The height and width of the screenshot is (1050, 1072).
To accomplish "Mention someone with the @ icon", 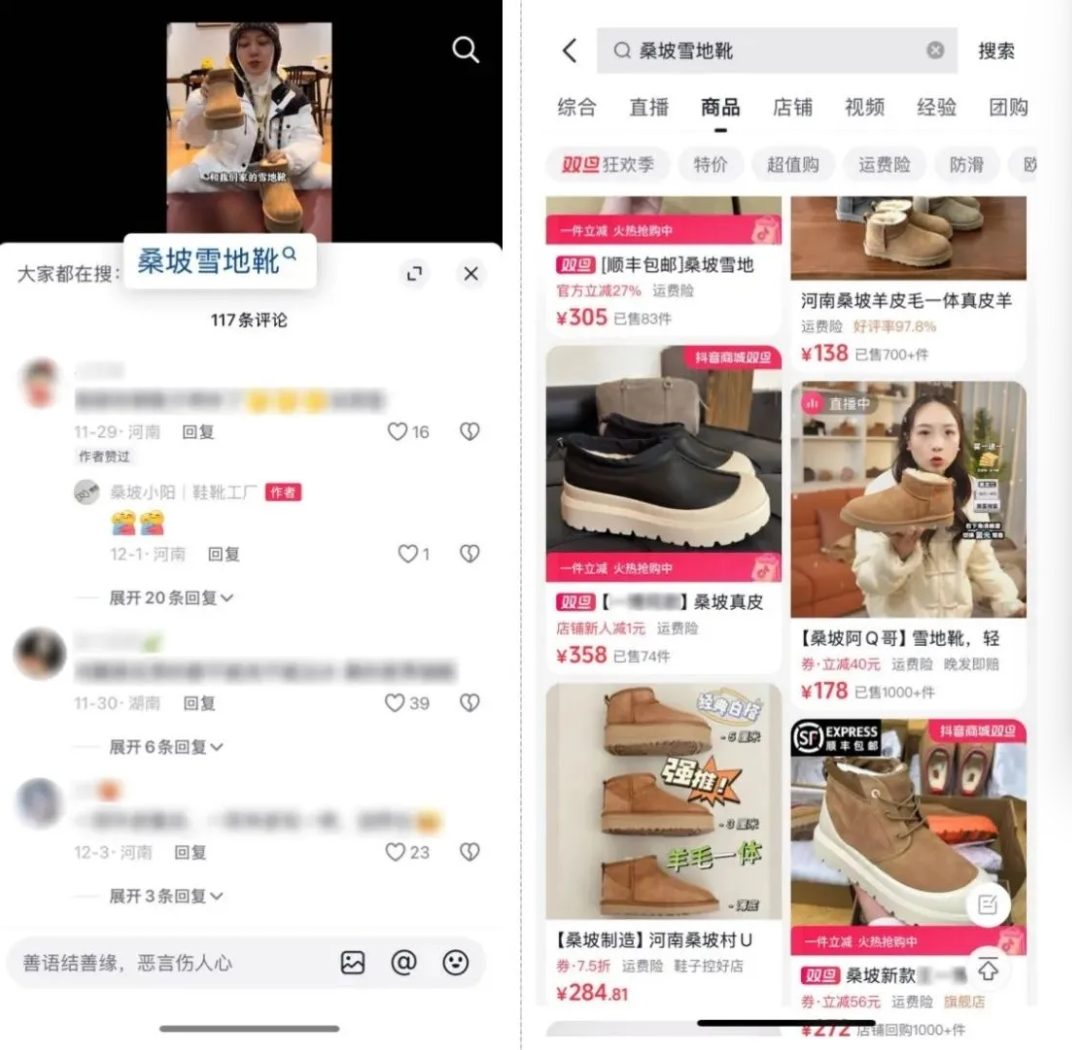I will pos(403,963).
